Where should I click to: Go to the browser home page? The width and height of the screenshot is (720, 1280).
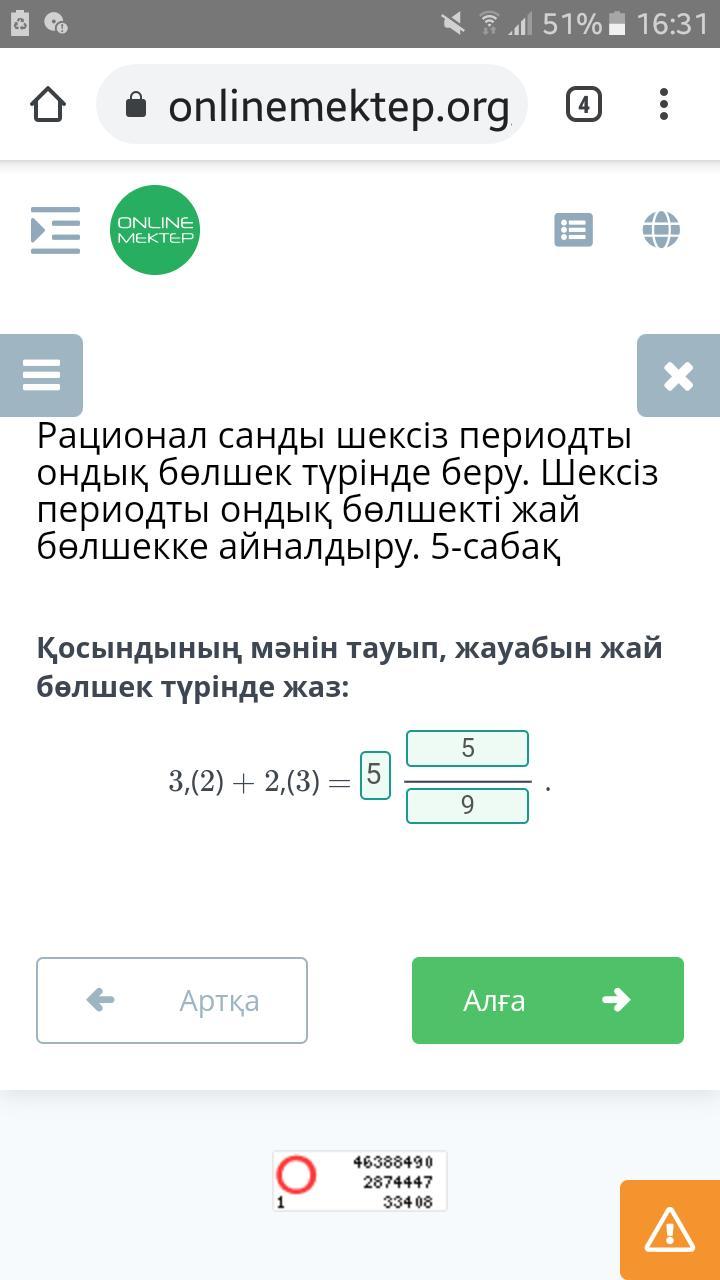[x=48, y=104]
